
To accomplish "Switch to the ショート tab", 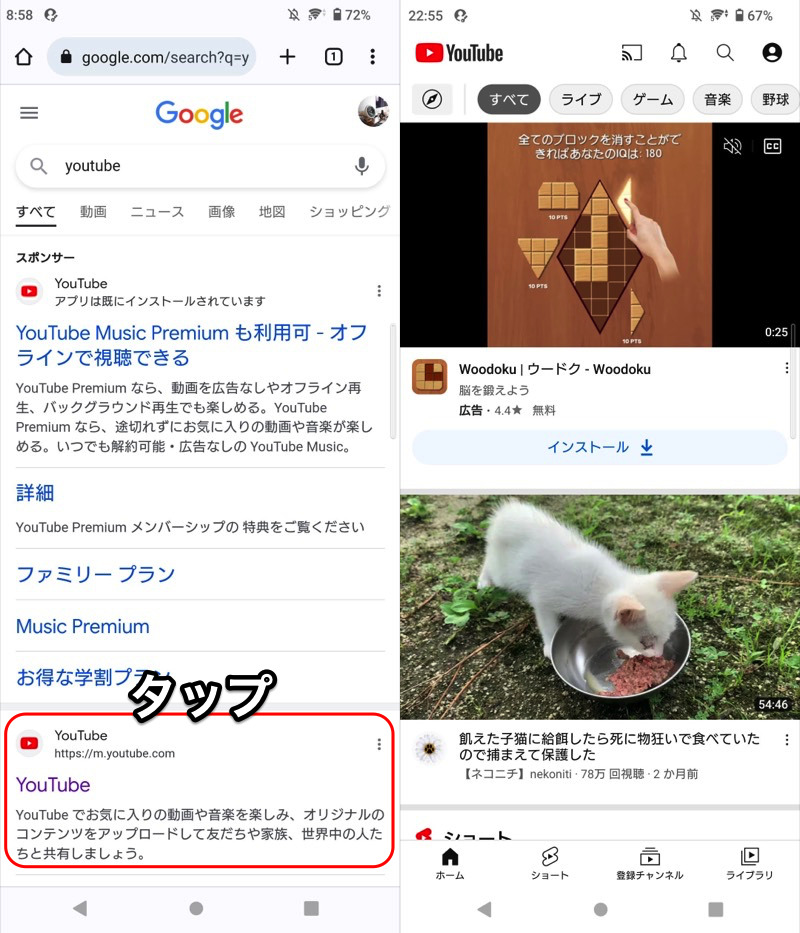I will coord(549,864).
